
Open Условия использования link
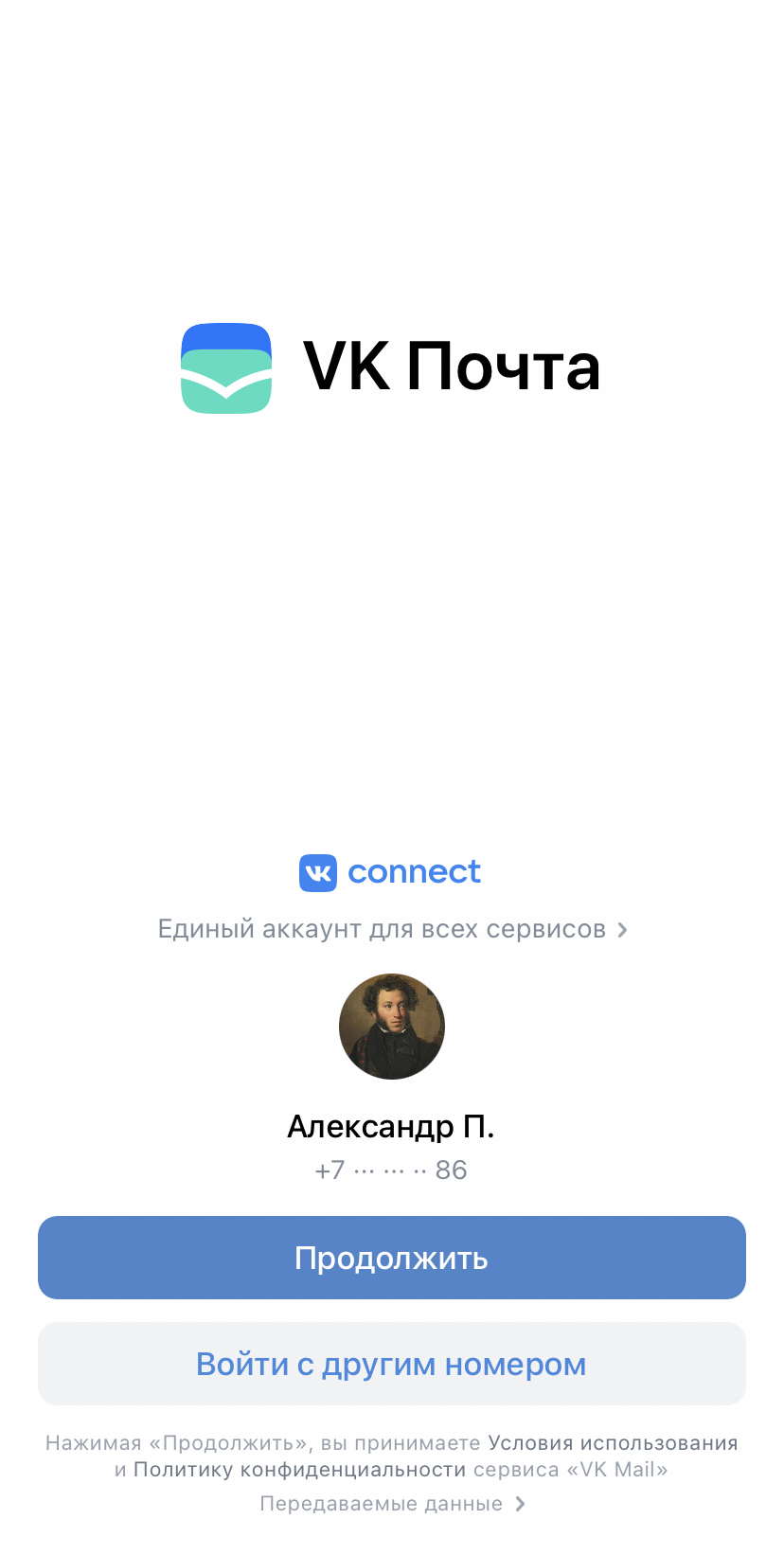point(613,1443)
